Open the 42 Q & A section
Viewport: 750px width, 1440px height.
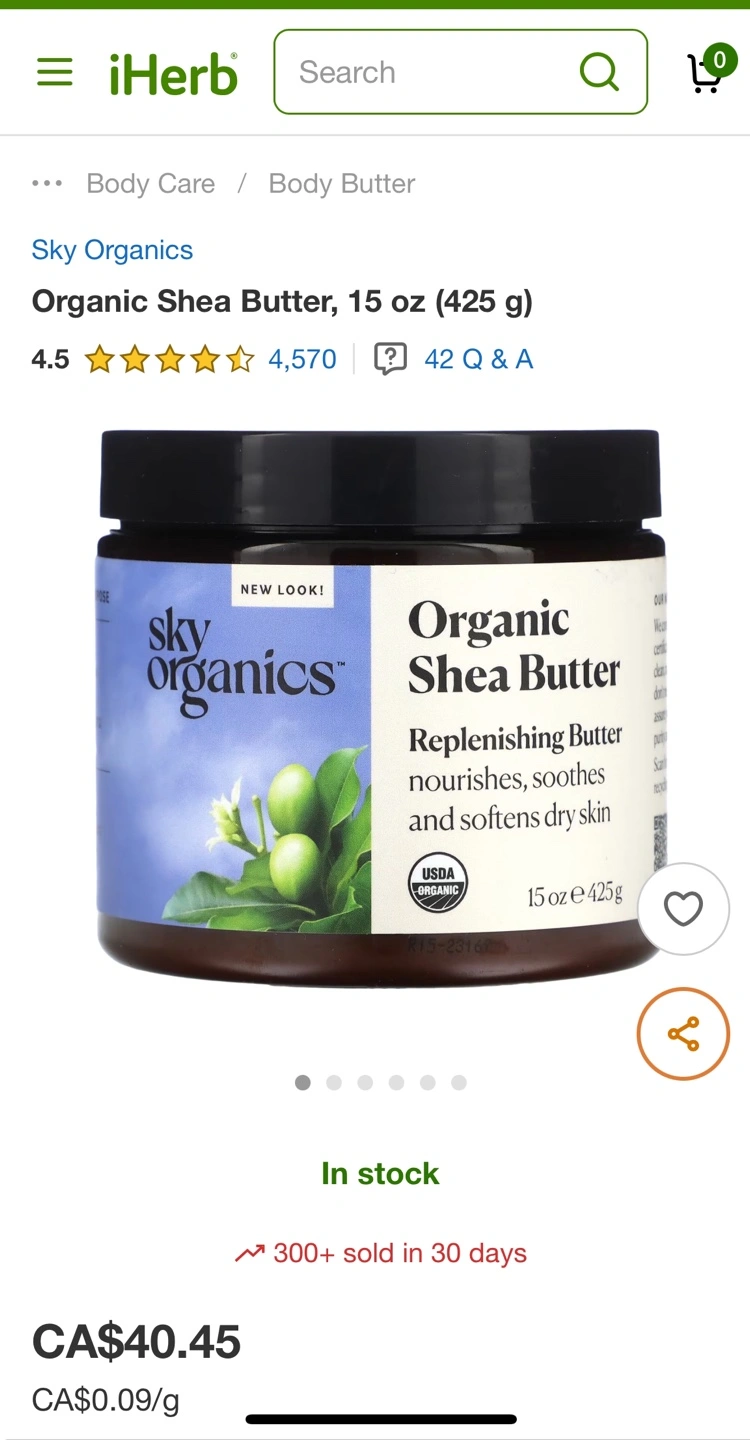click(454, 359)
